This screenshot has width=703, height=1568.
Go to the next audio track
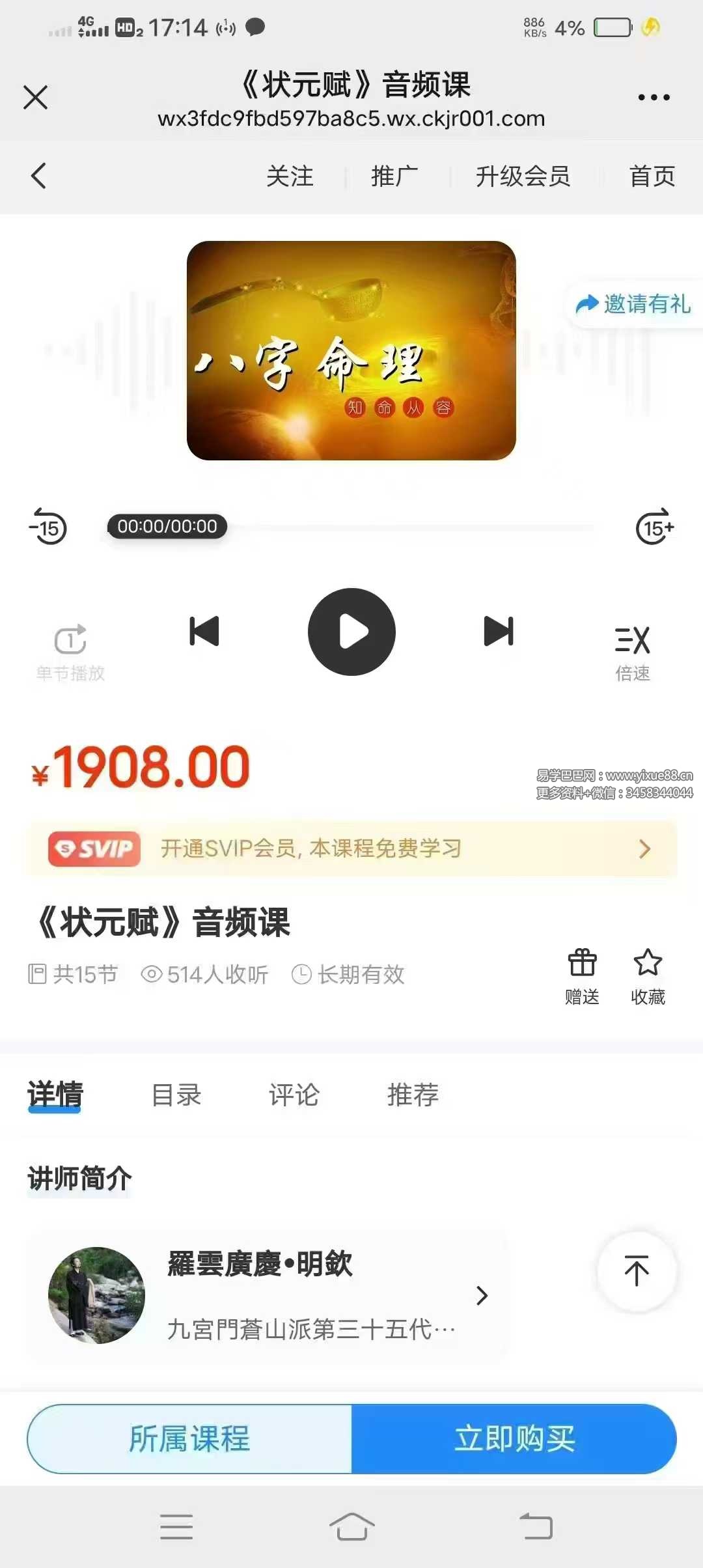[x=498, y=630]
